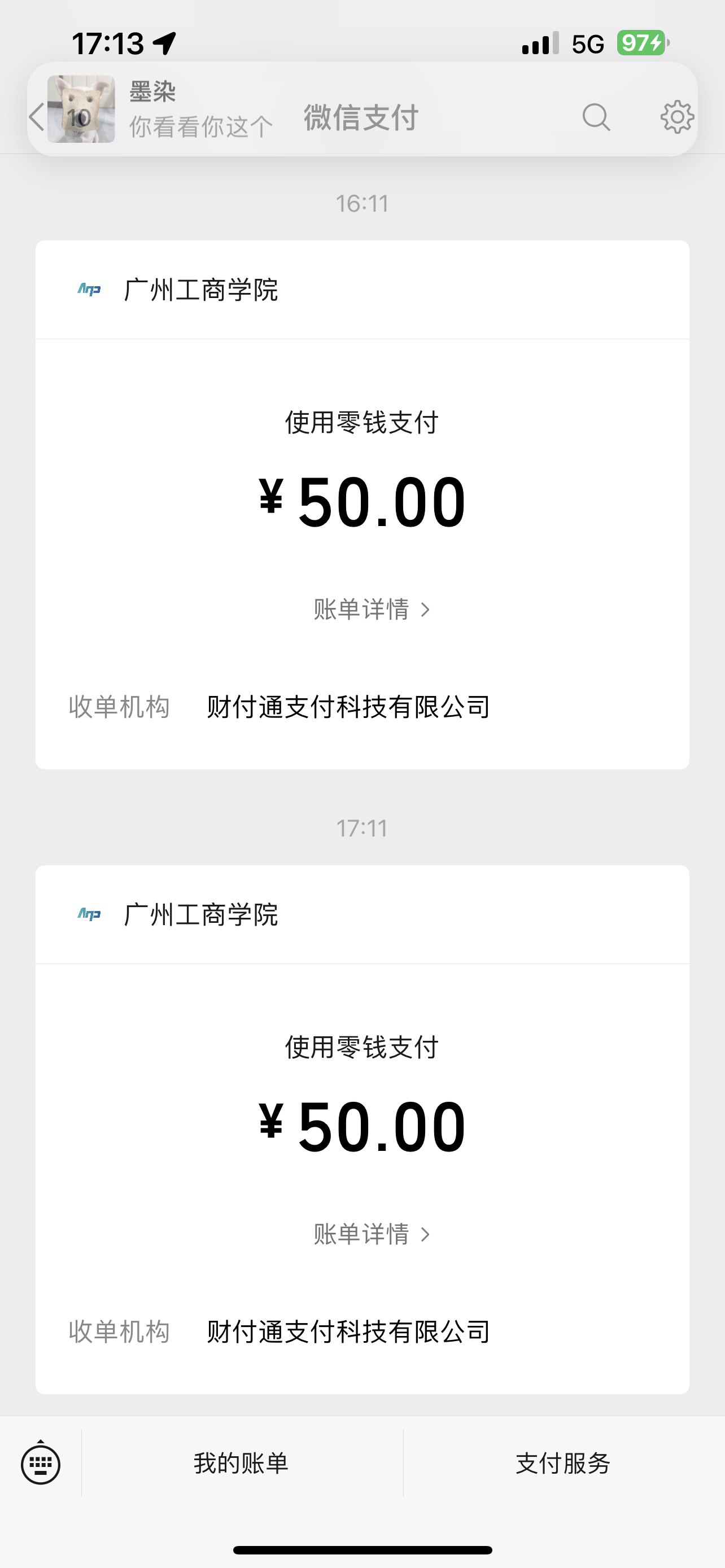Open the settings gear icon
Image resolution: width=725 pixels, height=1568 pixels.
tap(677, 117)
